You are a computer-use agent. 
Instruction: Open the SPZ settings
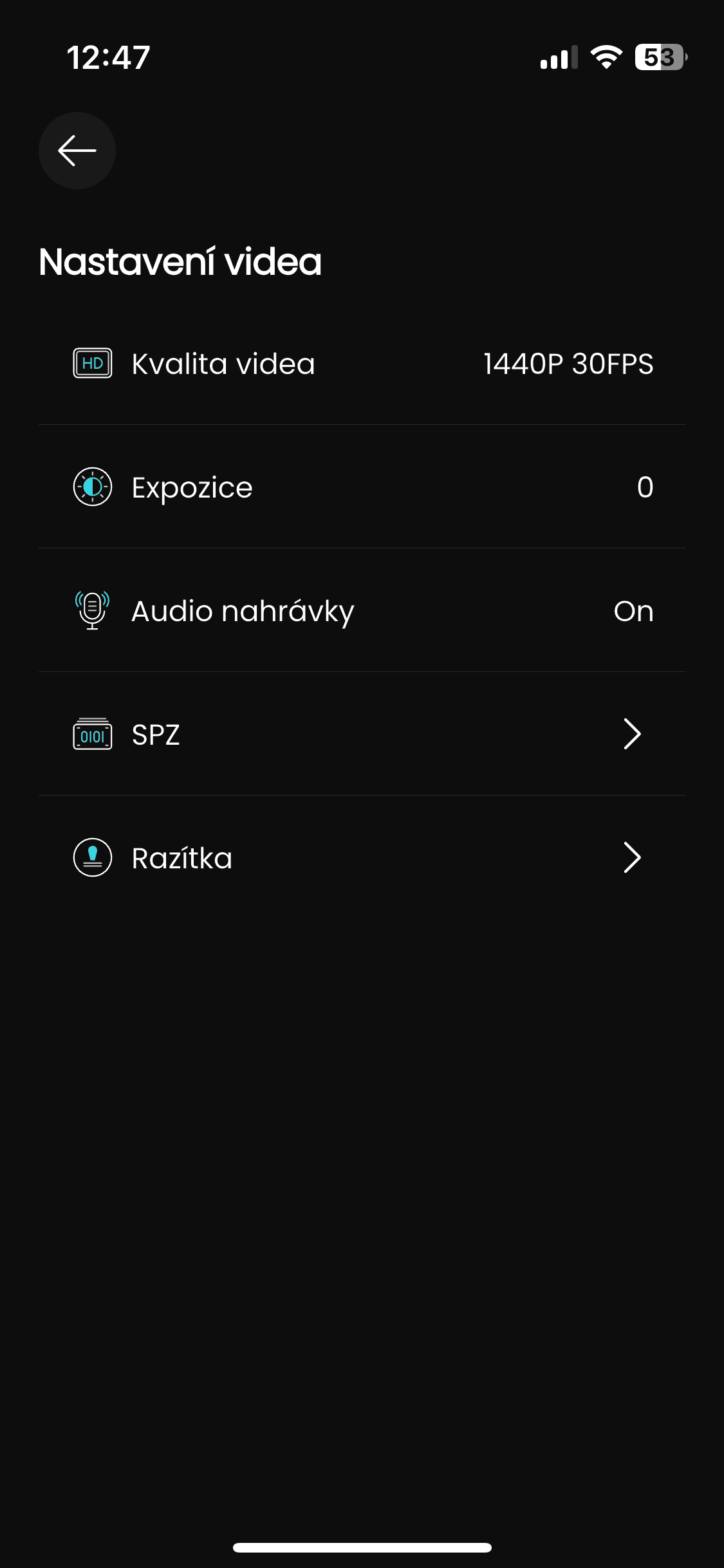coord(362,734)
